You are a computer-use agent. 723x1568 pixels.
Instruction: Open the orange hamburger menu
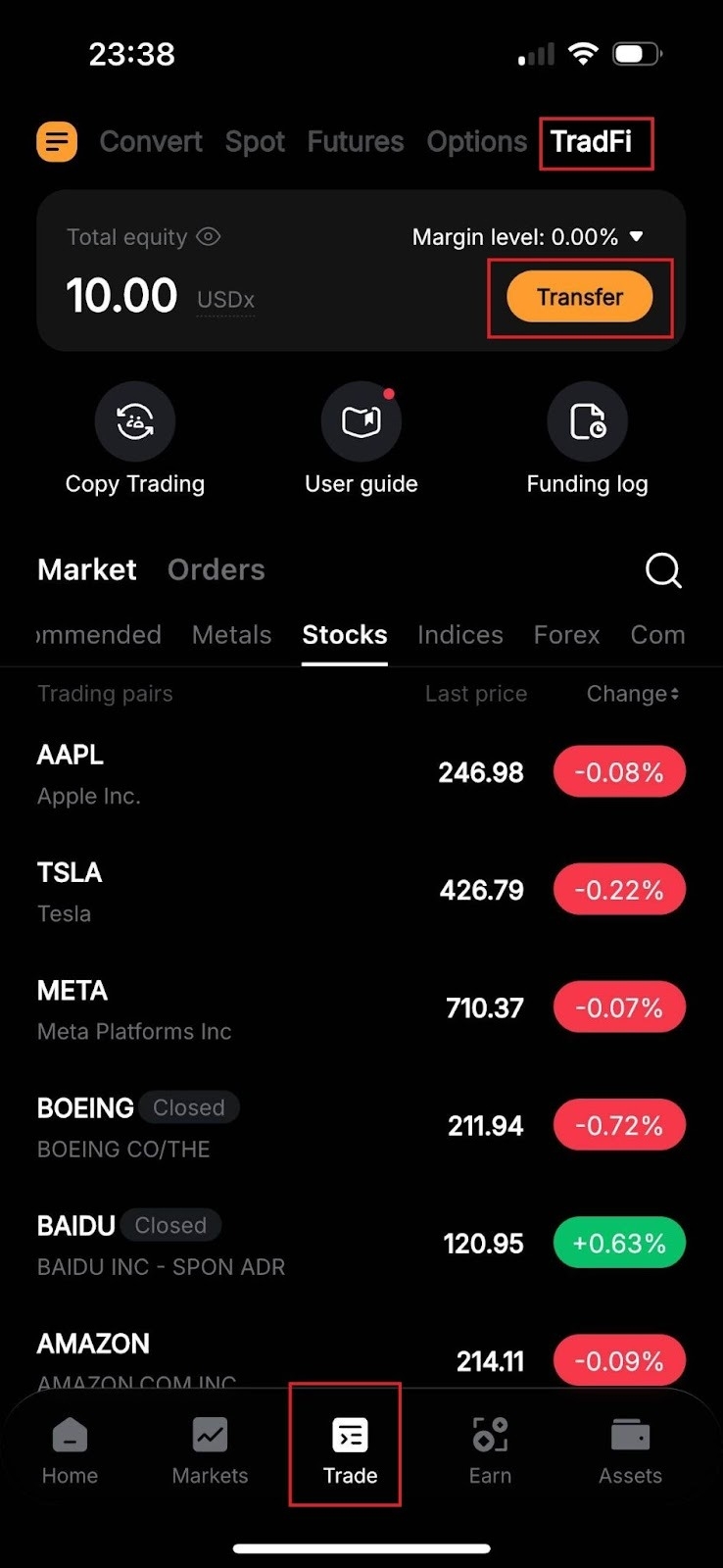pyautogui.click(x=56, y=141)
